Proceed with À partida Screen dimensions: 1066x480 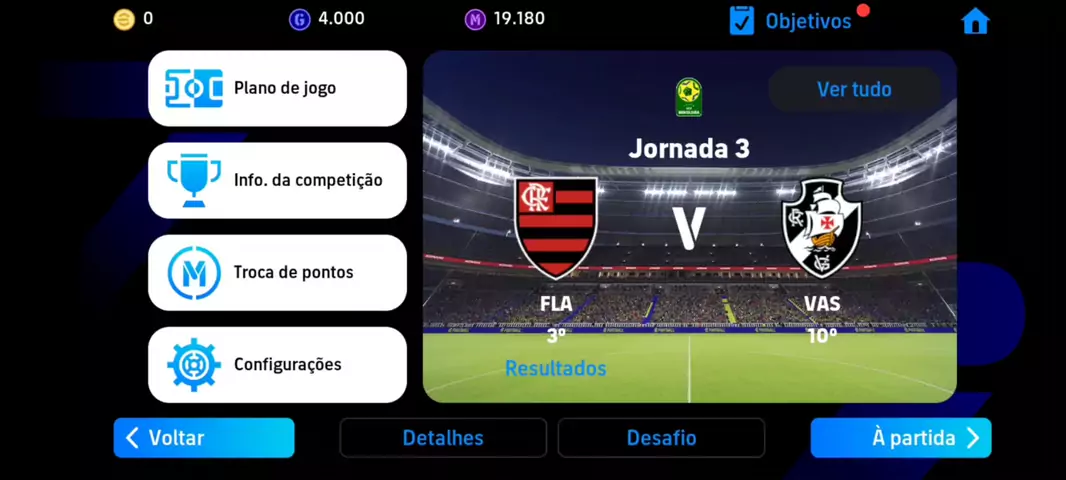900,438
